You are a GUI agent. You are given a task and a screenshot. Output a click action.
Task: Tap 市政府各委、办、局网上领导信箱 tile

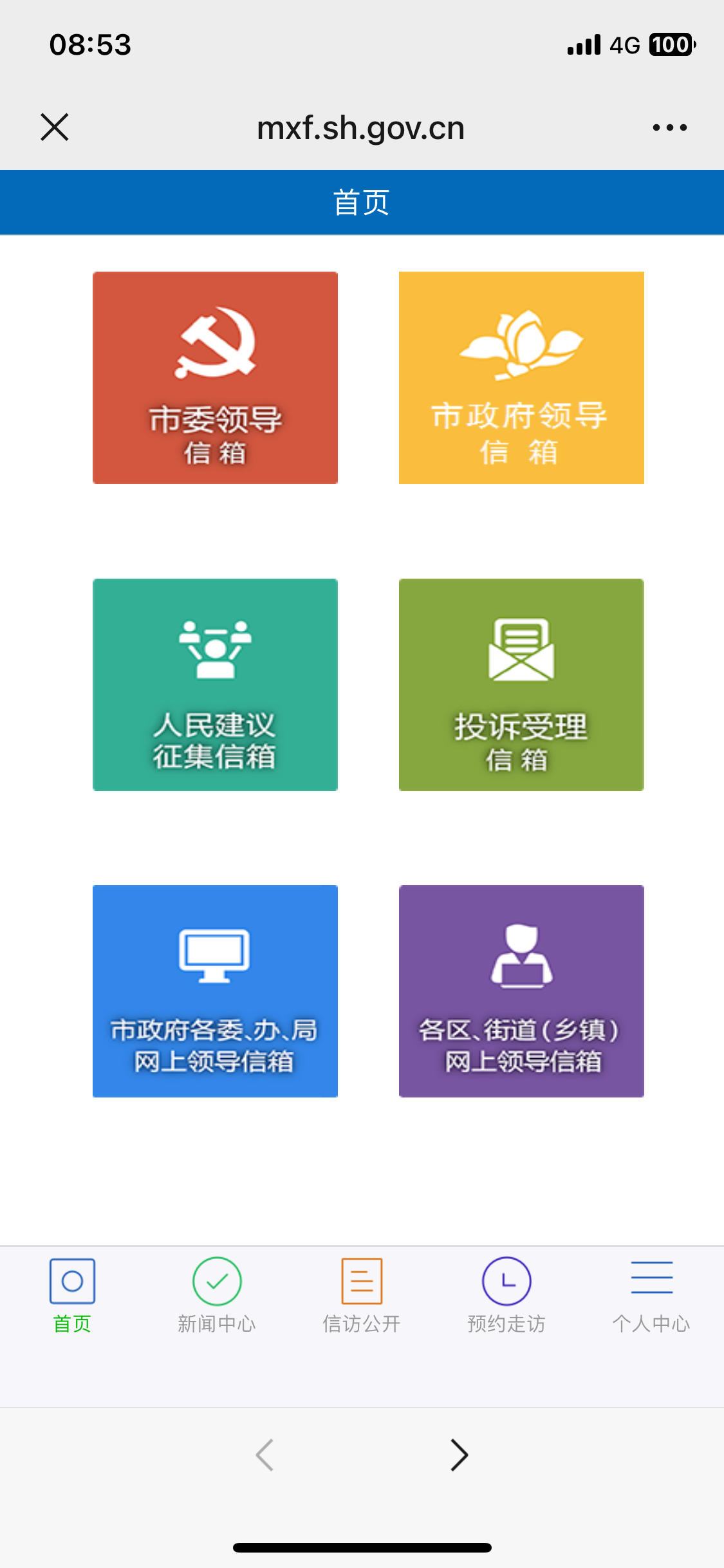215,991
